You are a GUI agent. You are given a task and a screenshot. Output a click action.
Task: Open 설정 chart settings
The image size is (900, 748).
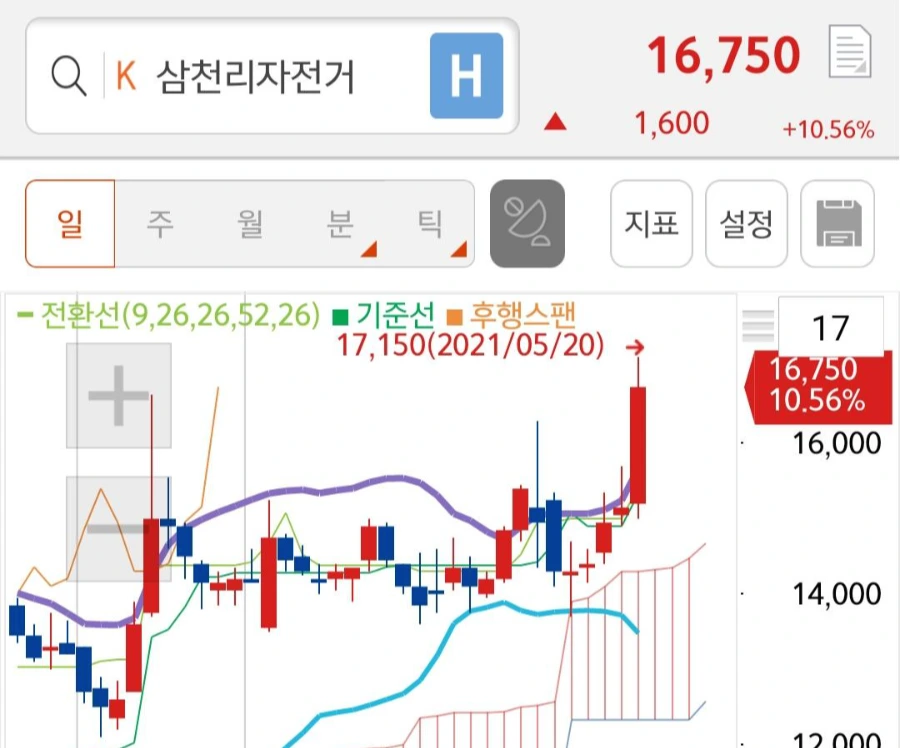[746, 223]
